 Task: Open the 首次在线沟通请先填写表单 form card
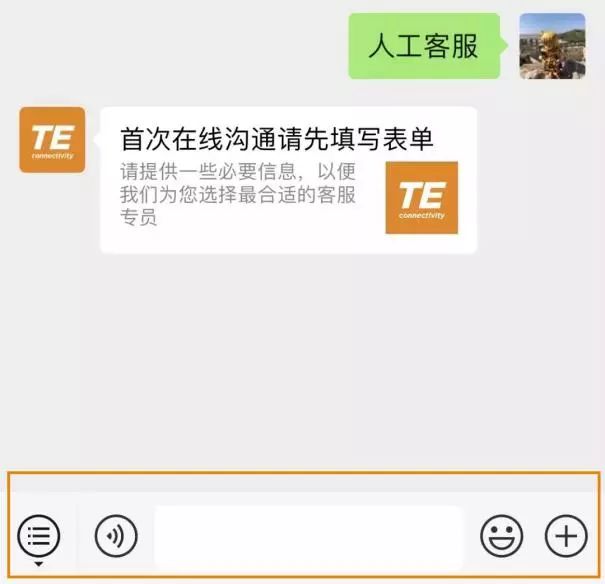click(x=288, y=180)
